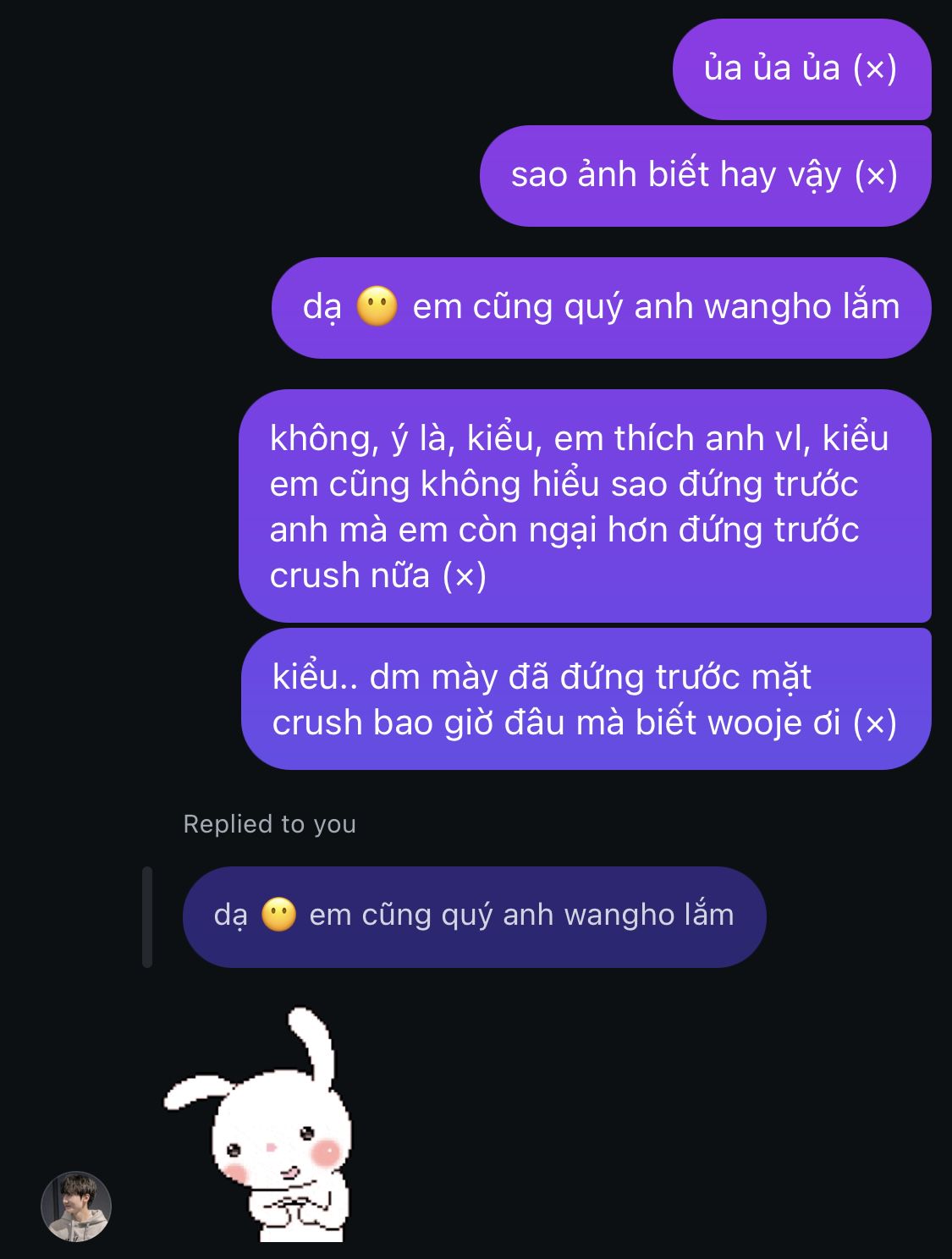The image size is (952, 1259).
Task: Jump to the original message from the quoted reply
Action: point(474,916)
